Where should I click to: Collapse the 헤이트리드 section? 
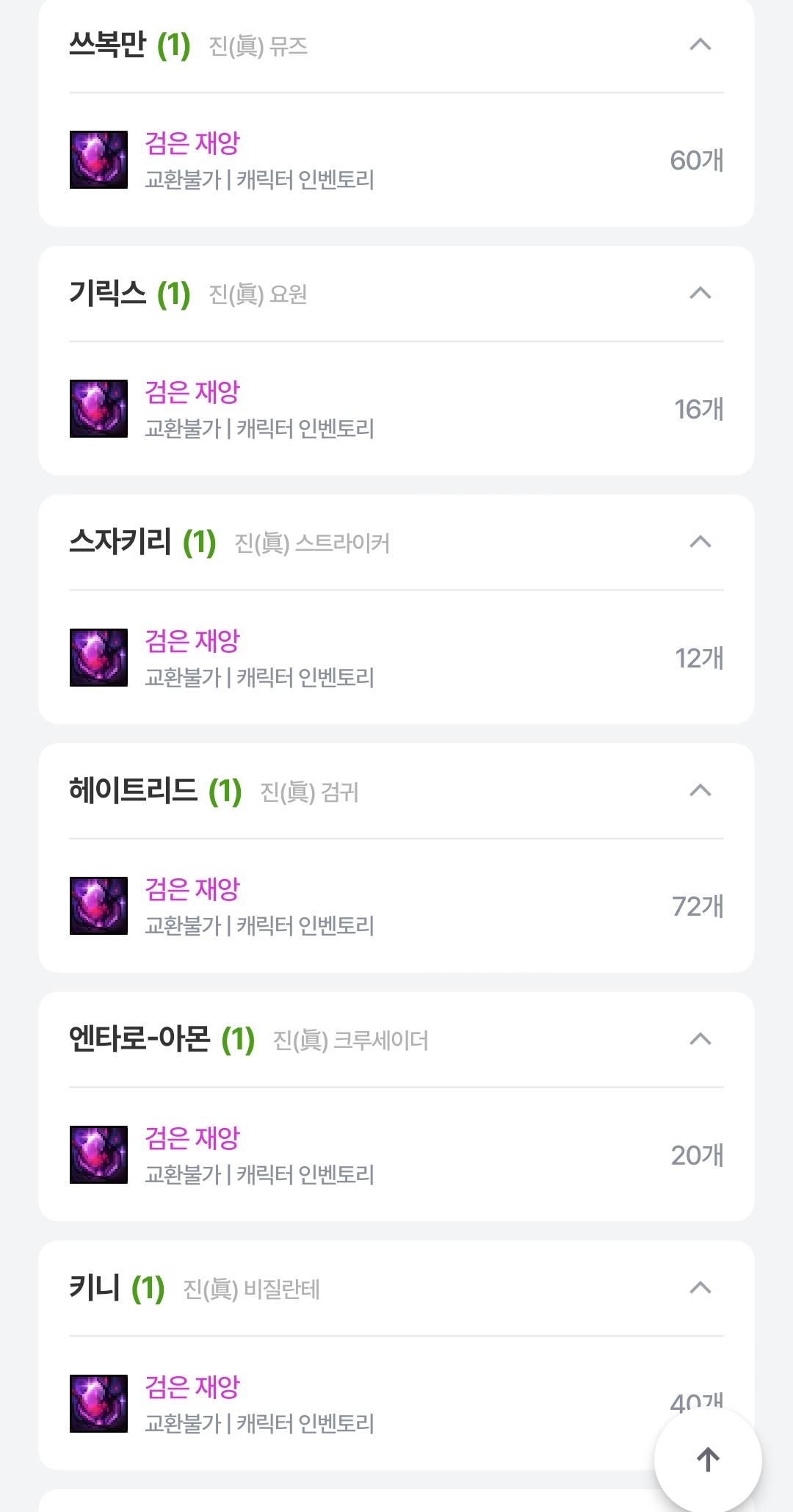pyautogui.click(x=700, y=791)
